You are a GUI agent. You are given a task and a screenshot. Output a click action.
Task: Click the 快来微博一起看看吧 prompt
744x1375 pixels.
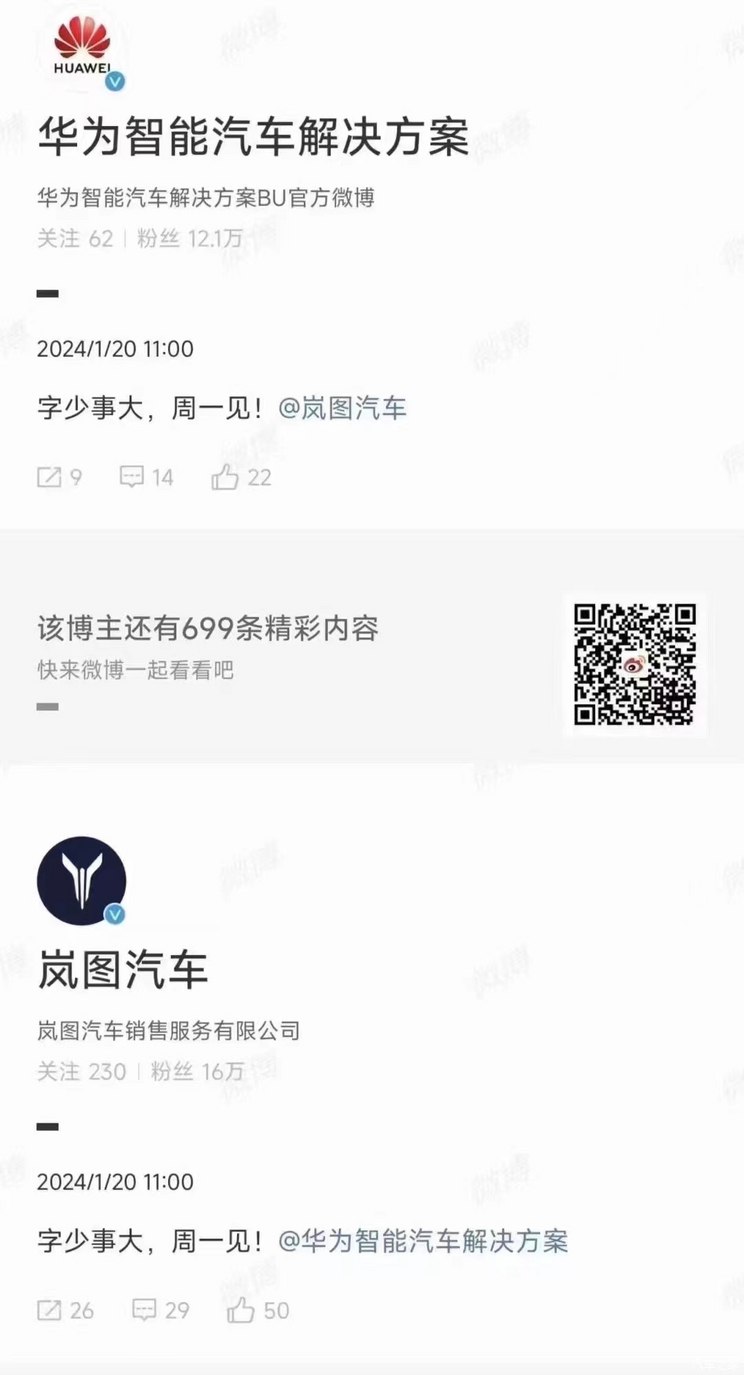click(136, 671)
